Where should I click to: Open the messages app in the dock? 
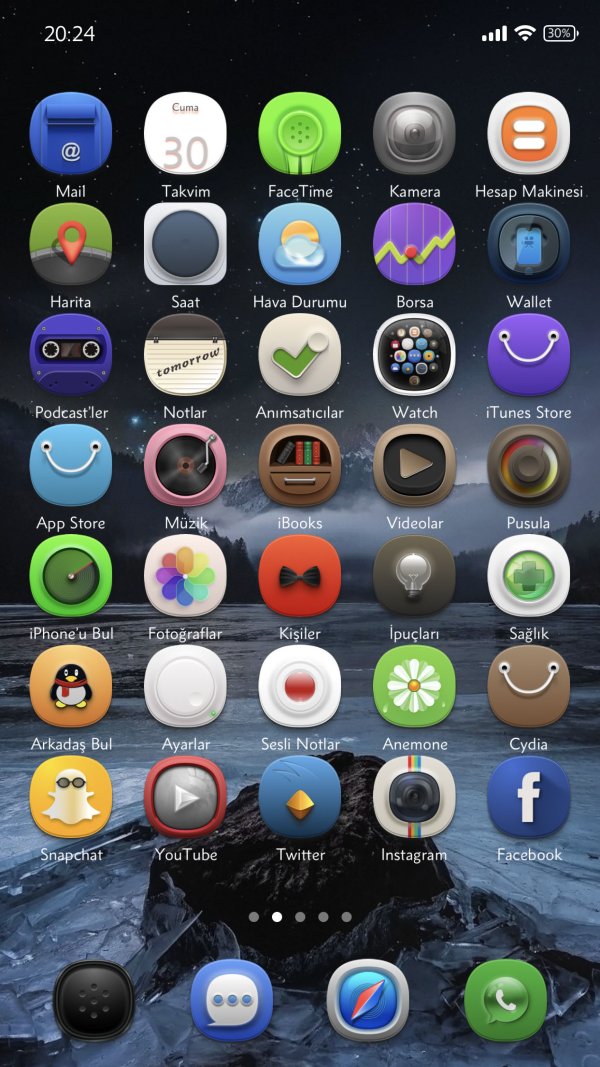(232, 1000)
